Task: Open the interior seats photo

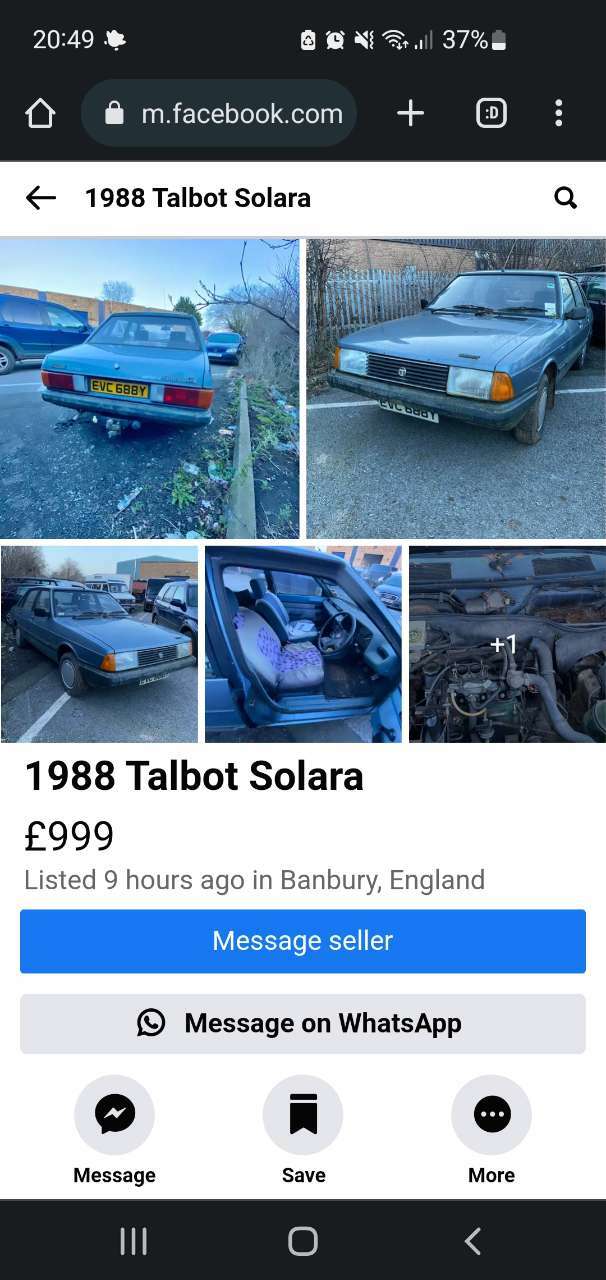Action: coord(303,644)
